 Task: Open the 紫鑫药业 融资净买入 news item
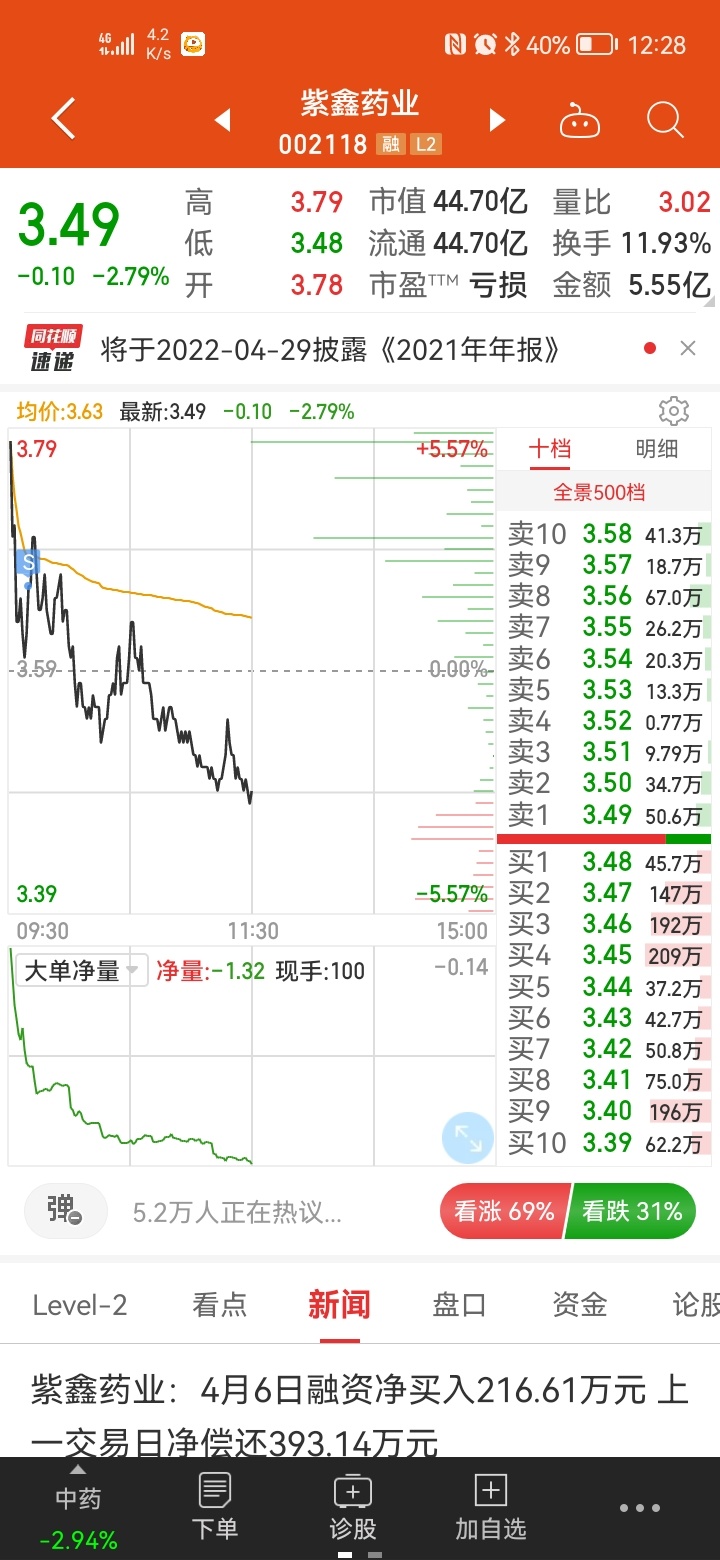coord(360,1416)
